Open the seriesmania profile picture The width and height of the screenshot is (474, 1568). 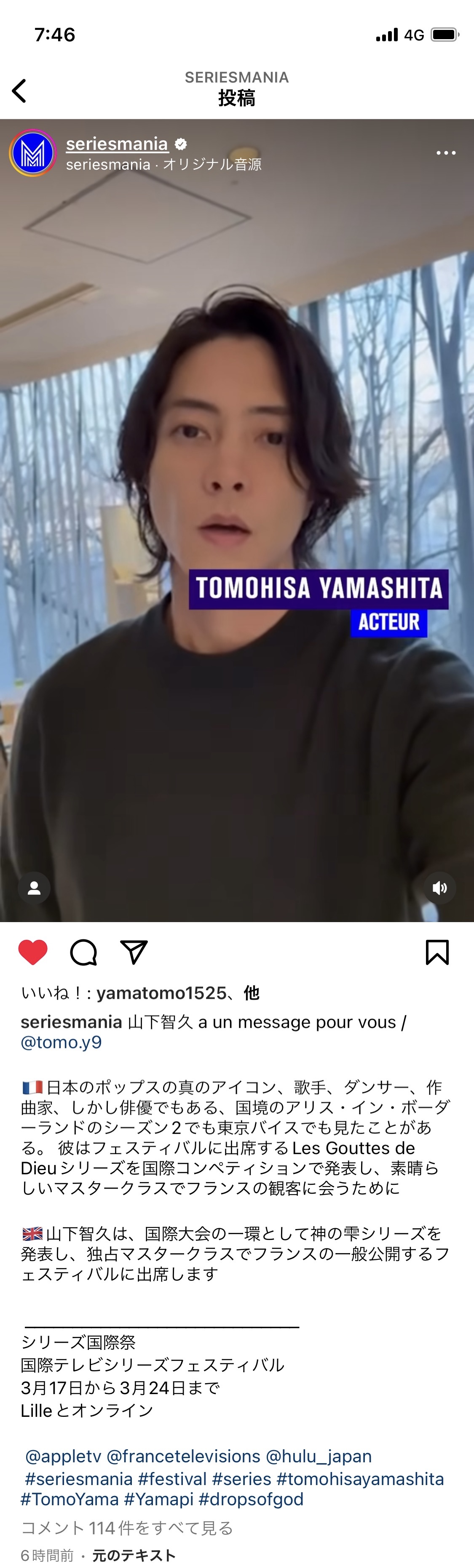pos(33,153)
